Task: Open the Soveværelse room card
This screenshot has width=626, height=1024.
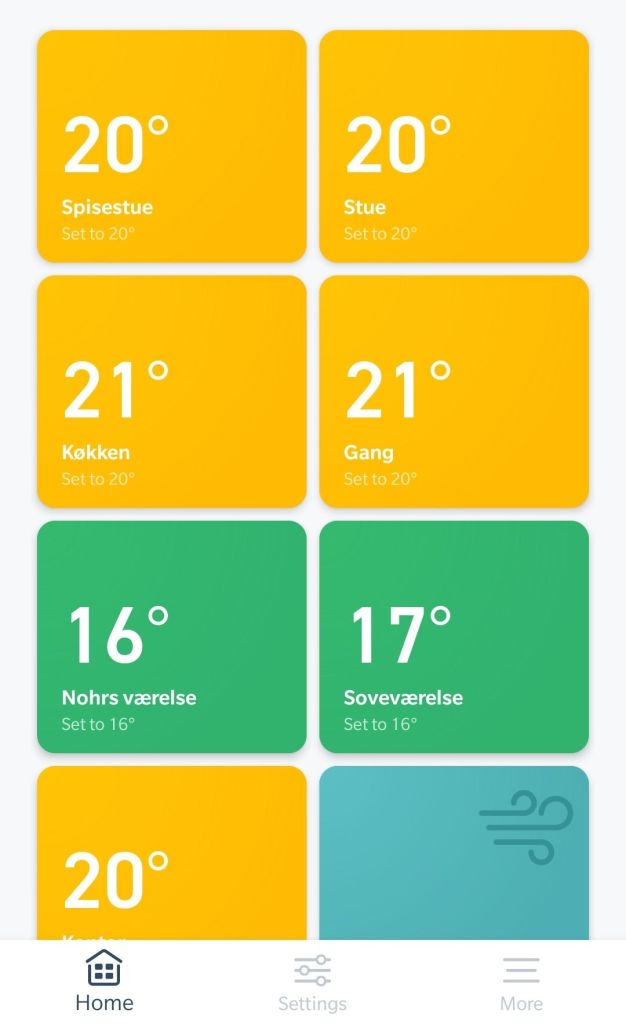Action: (454, 636)
